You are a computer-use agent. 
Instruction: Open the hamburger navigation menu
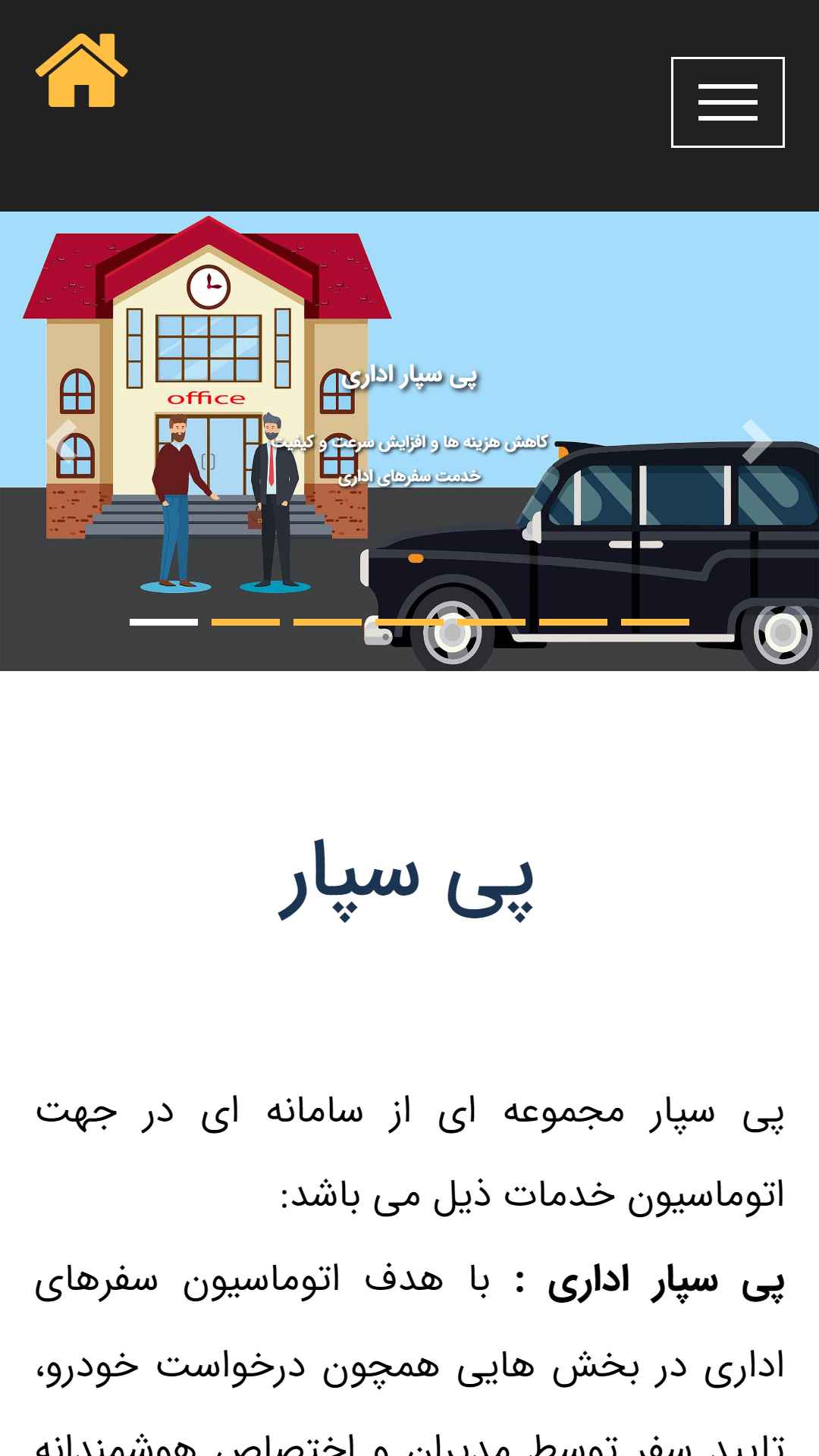727,102
